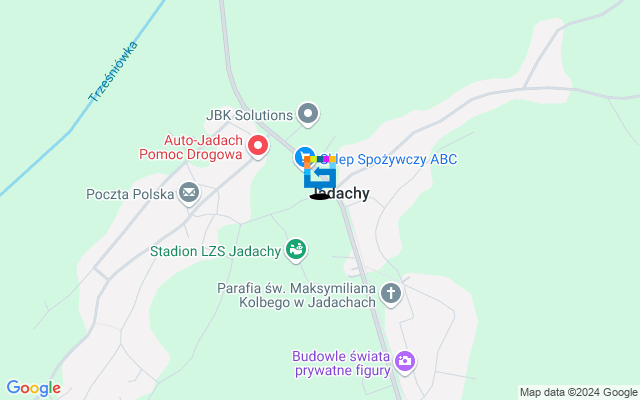640x400 pixels.
Task: Open the Parafia św. Maksymiliana Kolbego marker
Action: (391, 294)
